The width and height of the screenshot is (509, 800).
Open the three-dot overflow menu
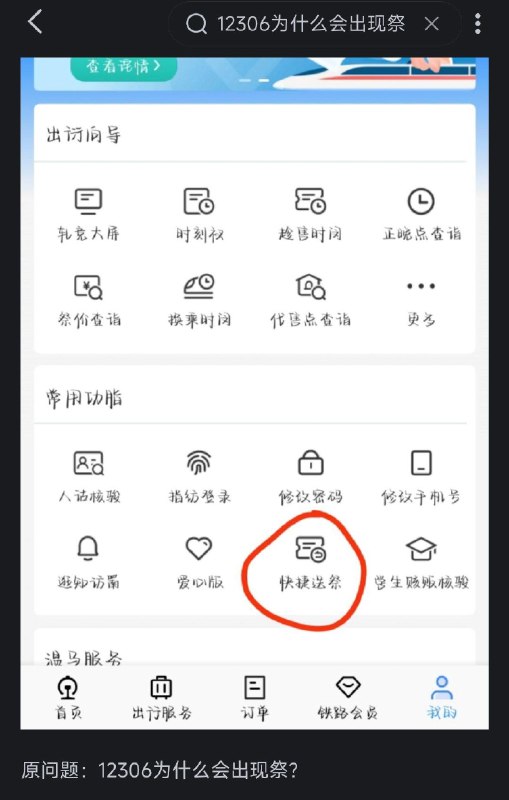[x=477, y=23]
